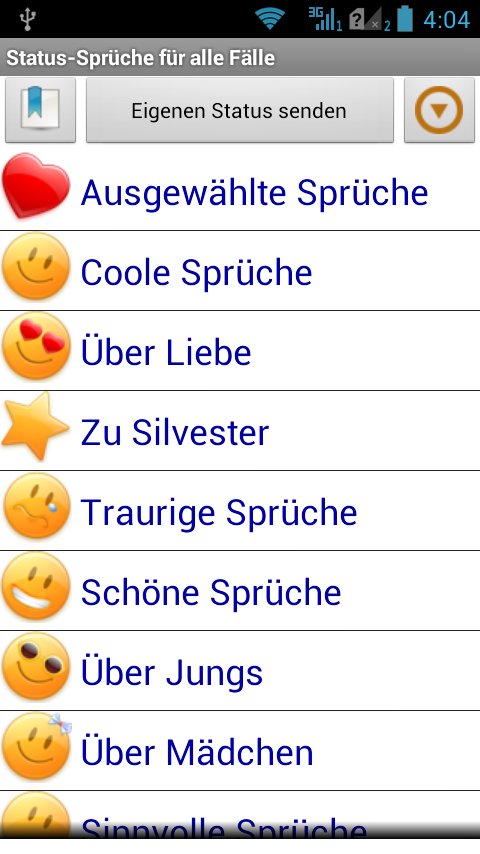
Task: Open the bookmarks icon button
Action: coord(40,110)
